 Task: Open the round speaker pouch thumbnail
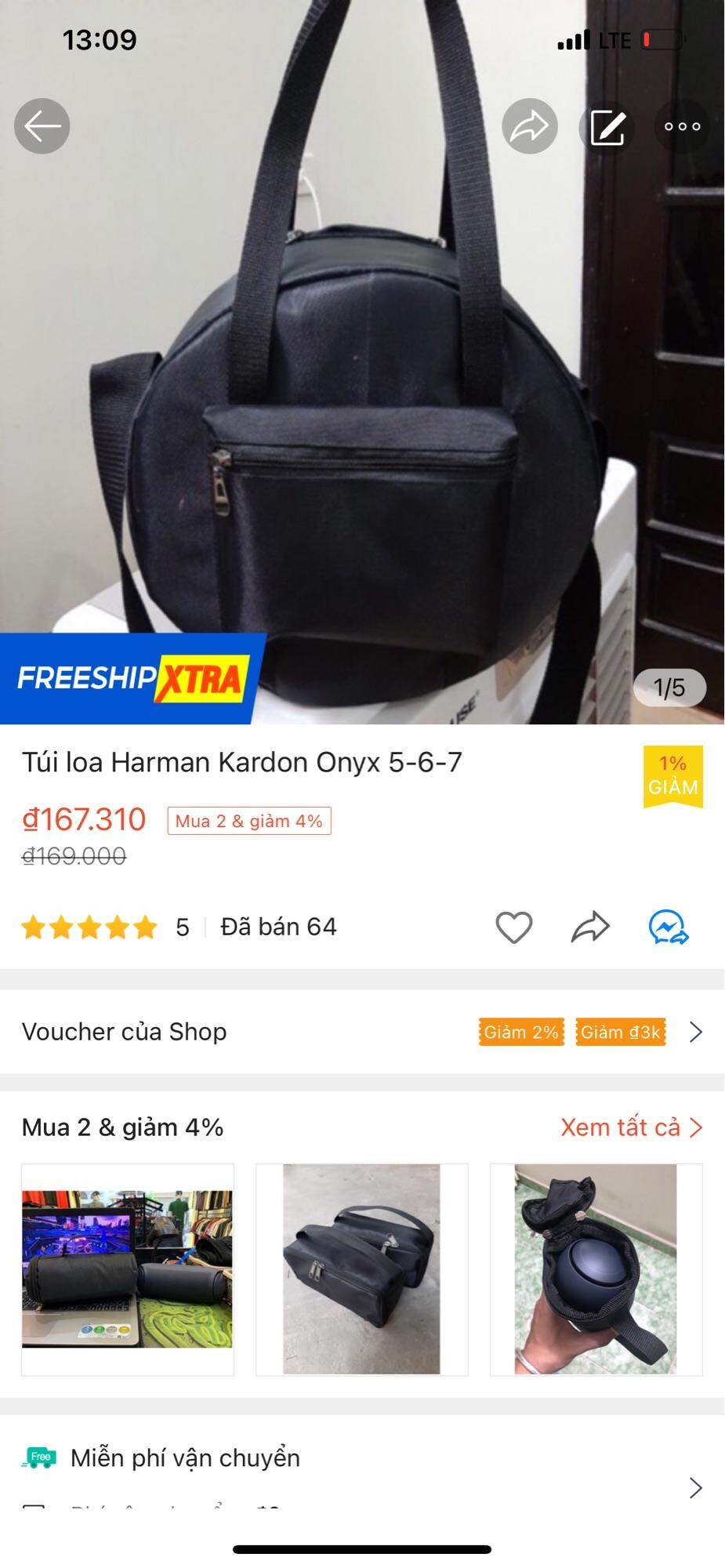596,1269
